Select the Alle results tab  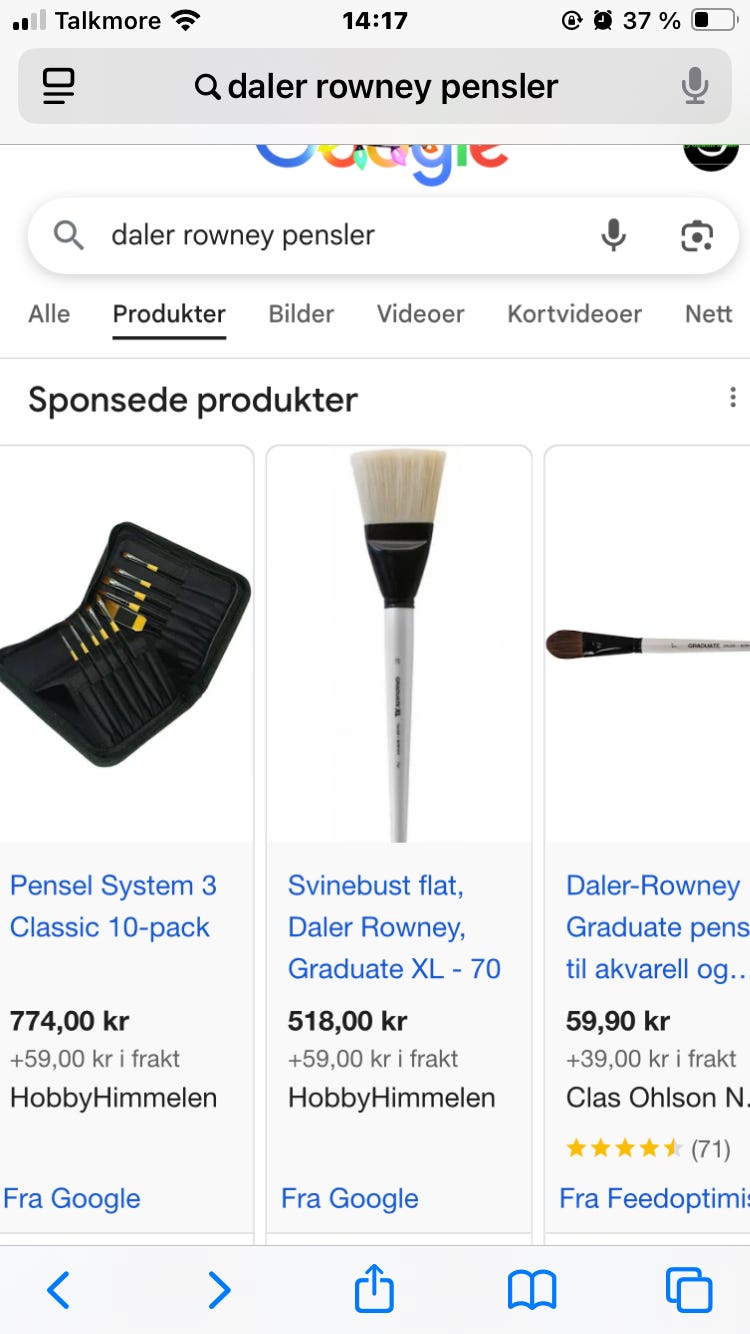(x=48, y=313)
